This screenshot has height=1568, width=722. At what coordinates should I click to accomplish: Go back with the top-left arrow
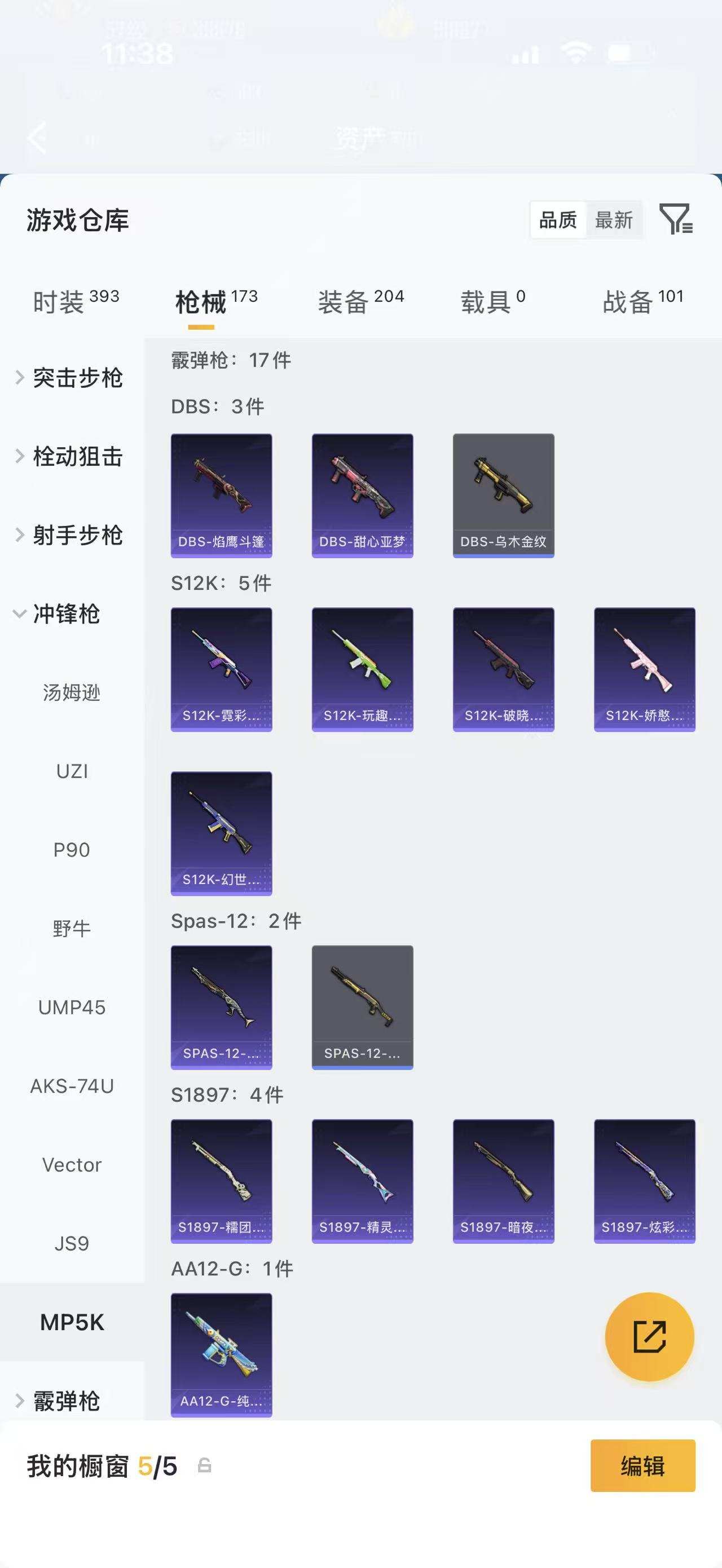[38, 138]
